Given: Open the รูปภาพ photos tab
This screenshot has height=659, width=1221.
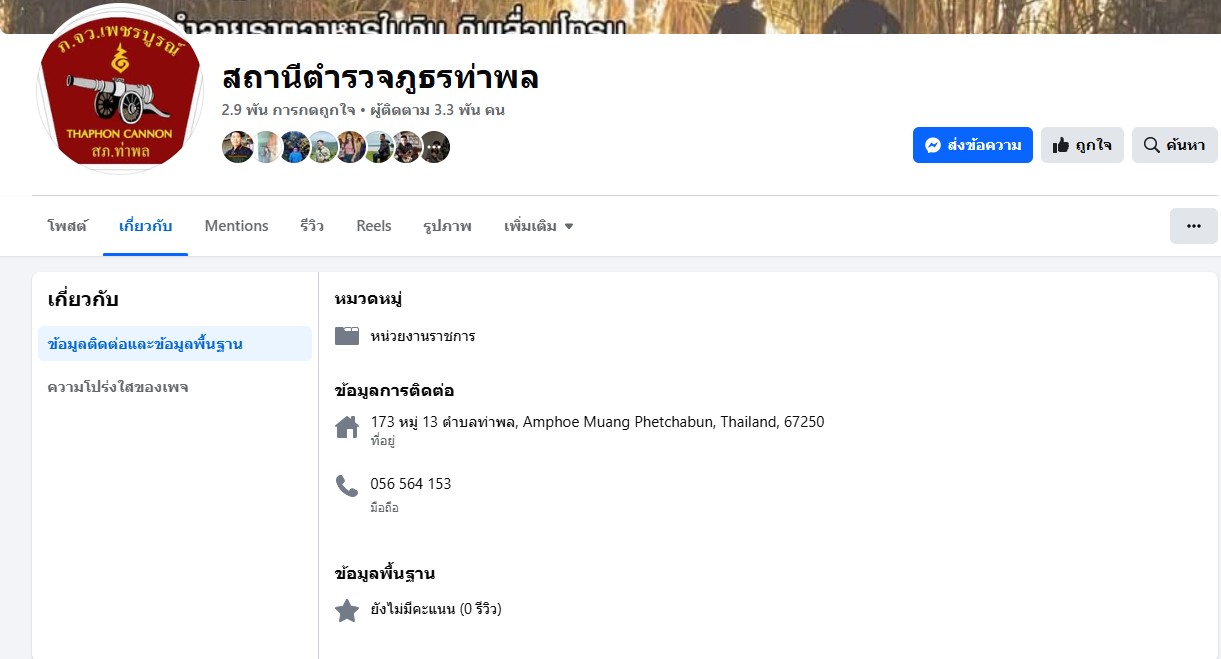Looking at the screenshot, I should (x=447, y=226).
